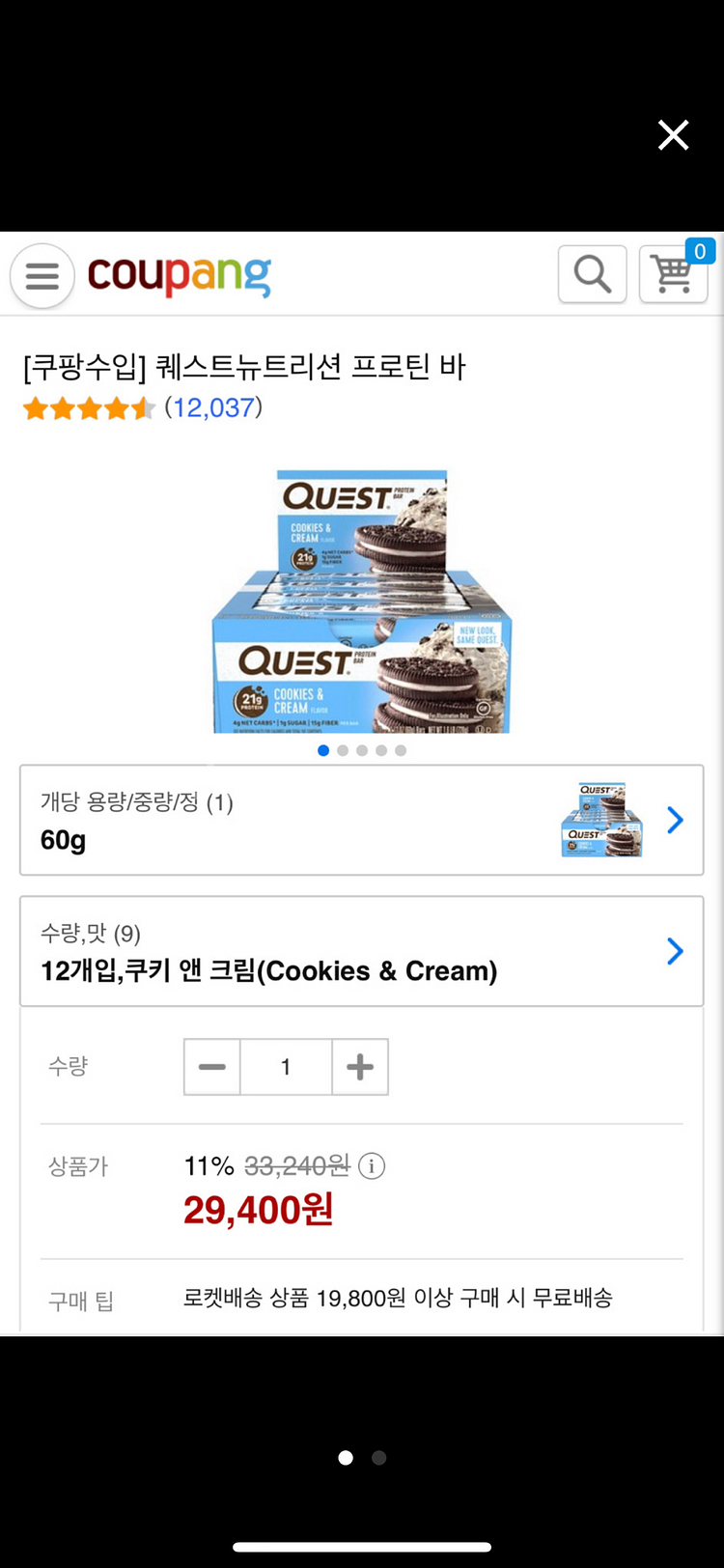View the Quest protein bar product image
Viewport: 724px width, 1568px height.
361,601
